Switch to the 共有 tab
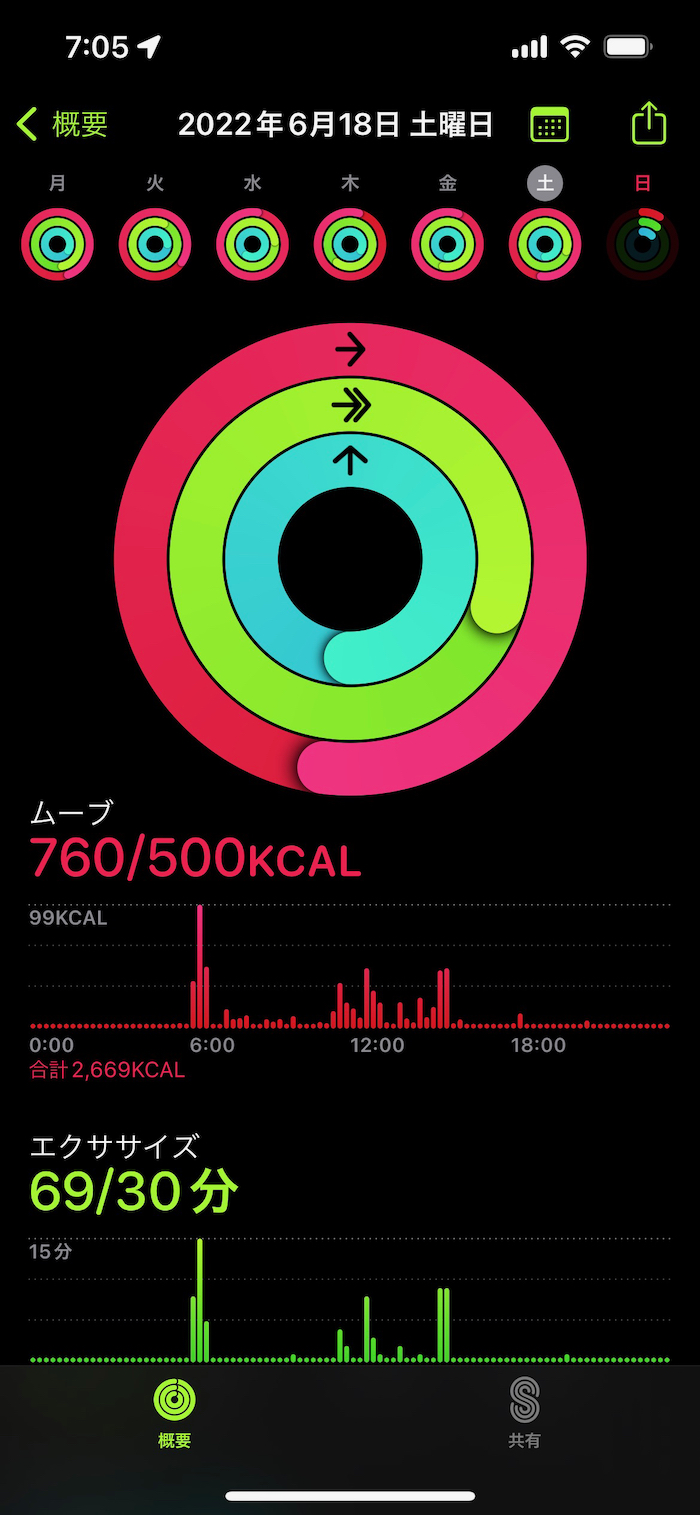 tap(524, 1412)
